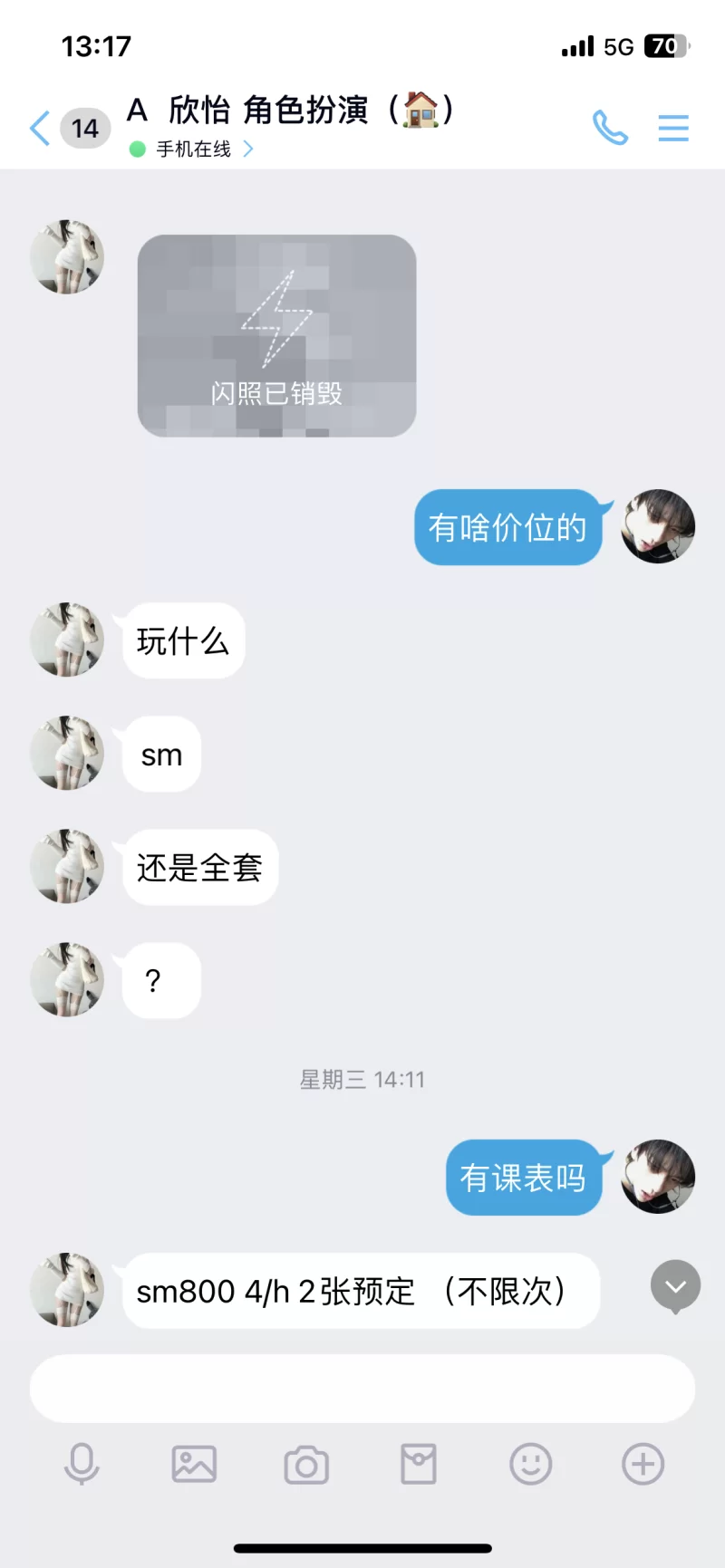Image resolution: width=725 pixels, height=1568 pixels.
Task: Open contact's avatar next to 玩什么
Action: 67,640
